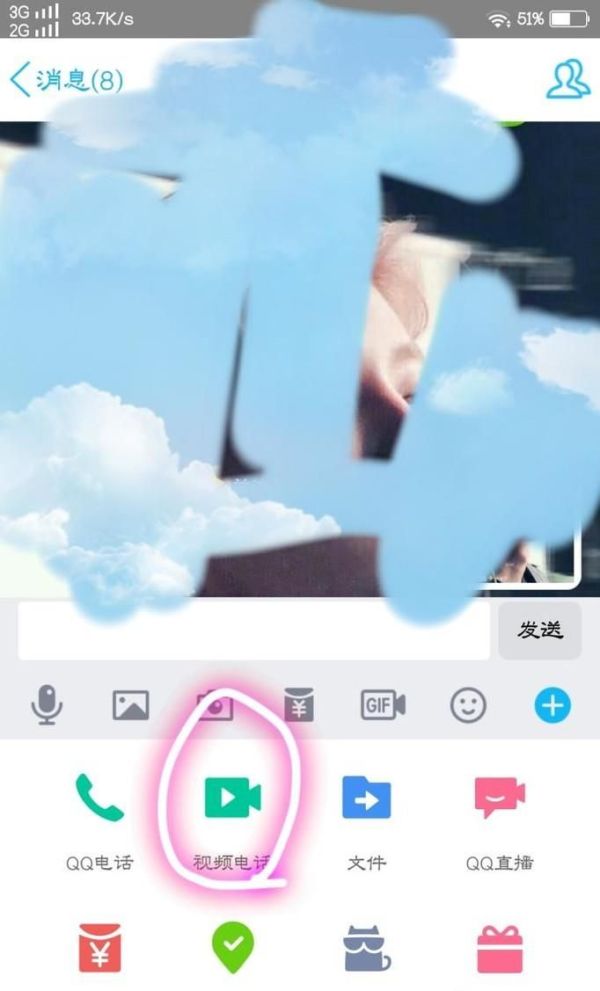Record a voice message with the microphone
The image size is (600, 991).
[46, 706]
